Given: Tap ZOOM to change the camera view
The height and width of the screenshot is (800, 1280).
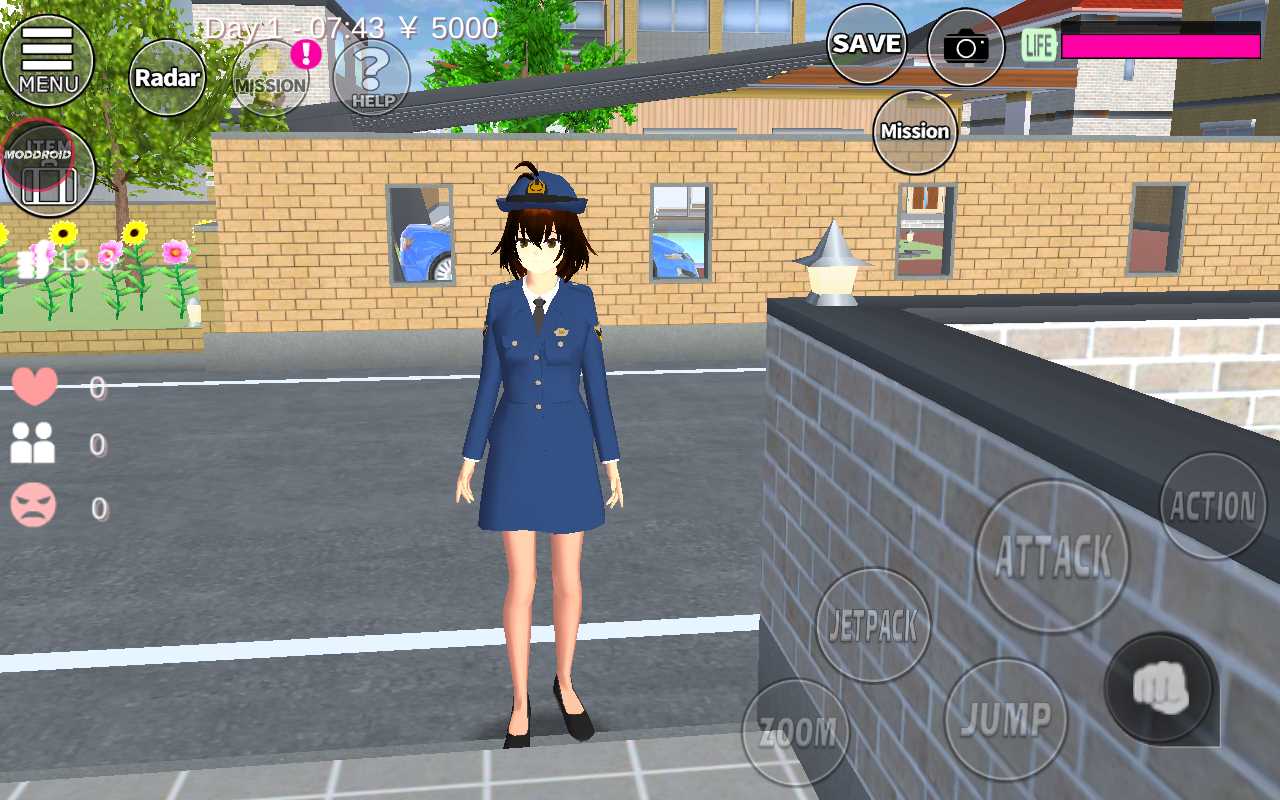Looking at the screenshot, I should (796, 732).
